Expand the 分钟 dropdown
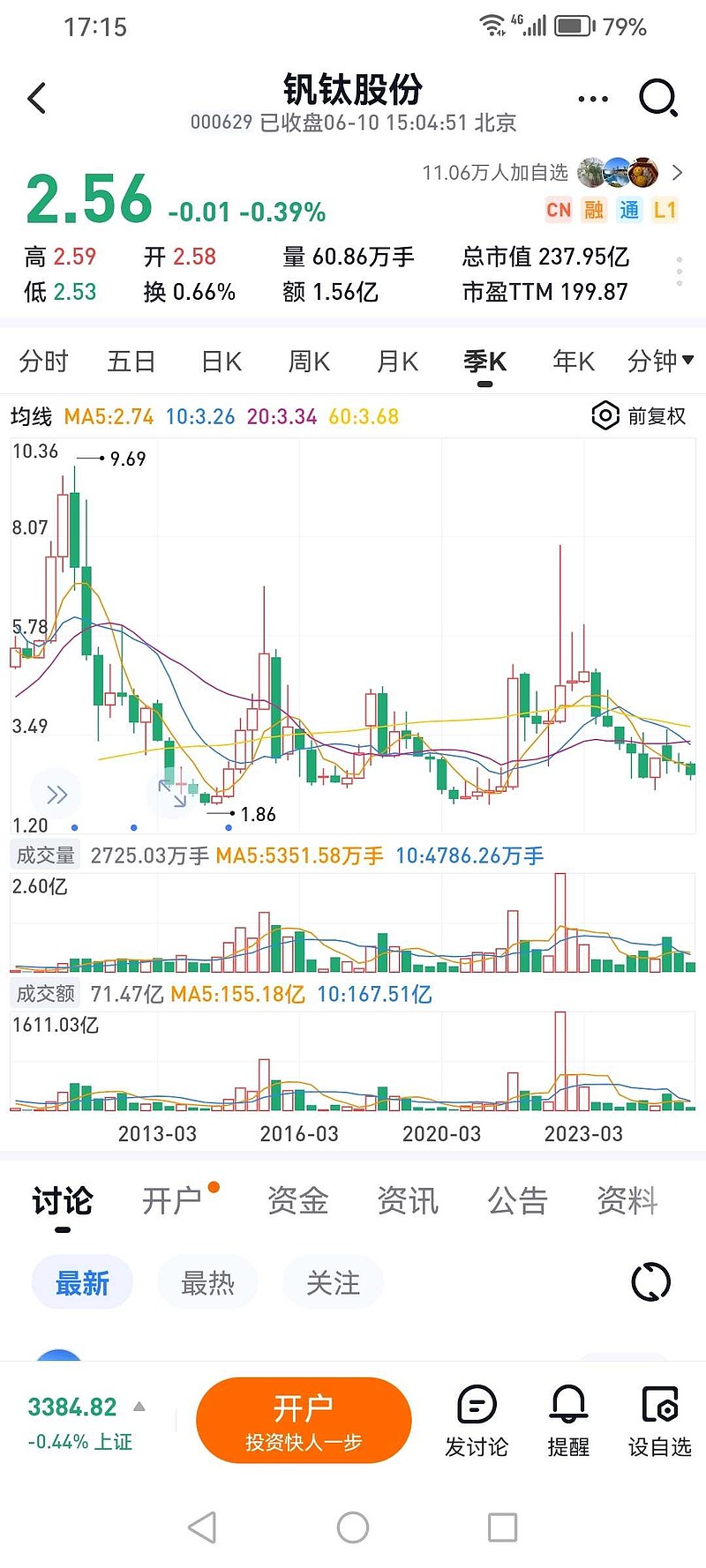This screenshot has width=706, height=1568. pyautogui.click(x=660, y=361)
